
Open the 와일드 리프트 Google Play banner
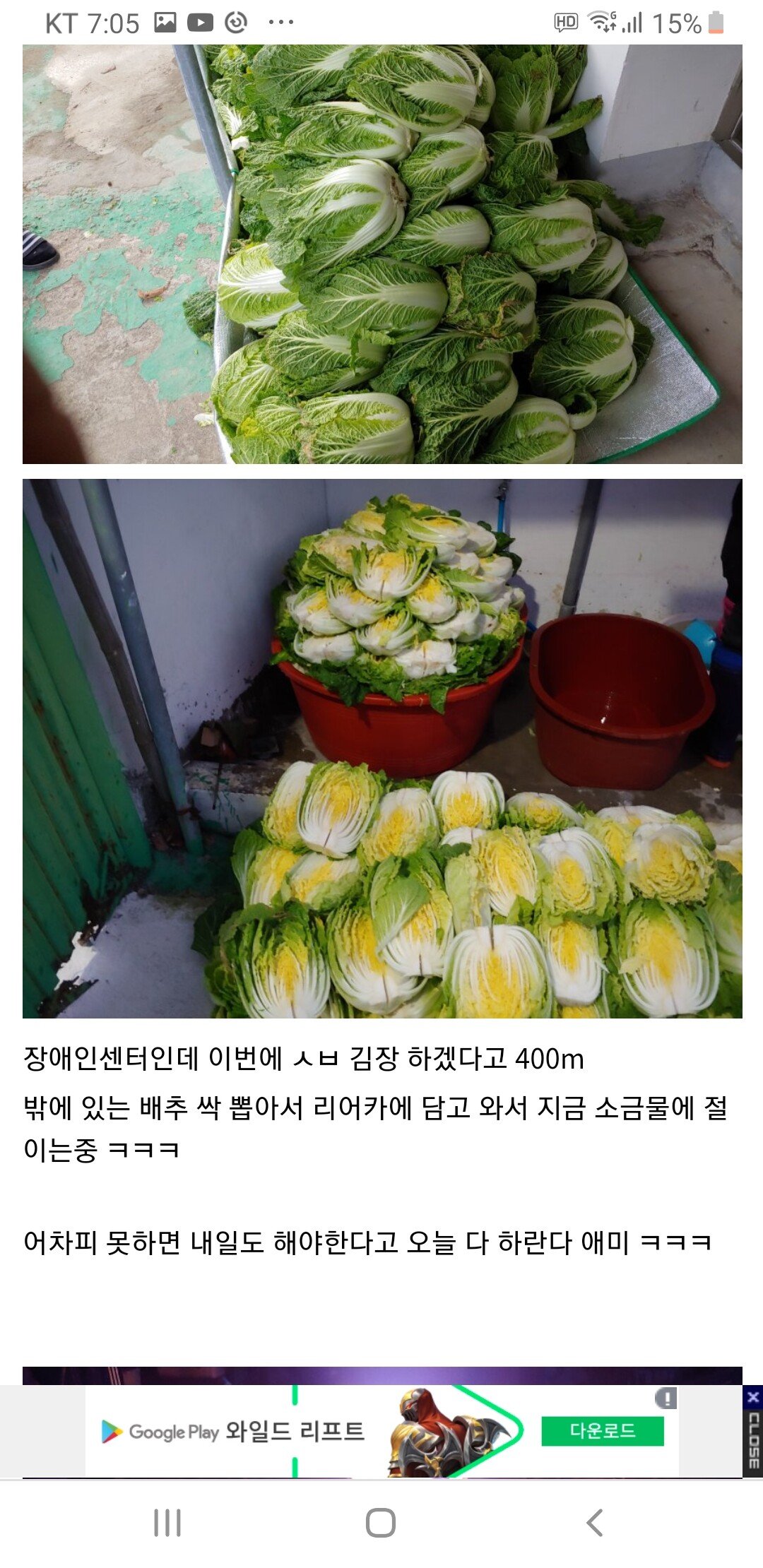point(382,1431)
